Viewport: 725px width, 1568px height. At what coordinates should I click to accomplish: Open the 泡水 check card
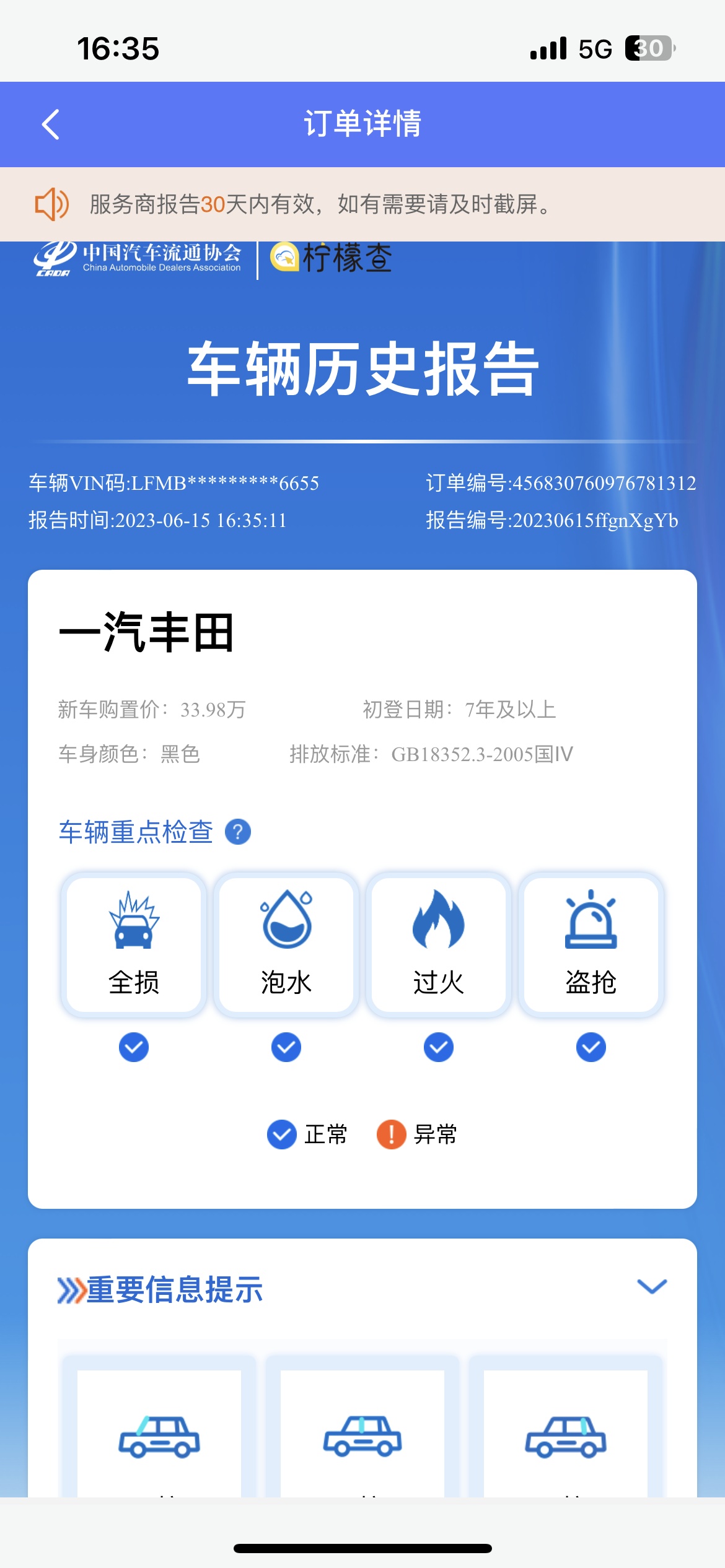coord(286,944)
